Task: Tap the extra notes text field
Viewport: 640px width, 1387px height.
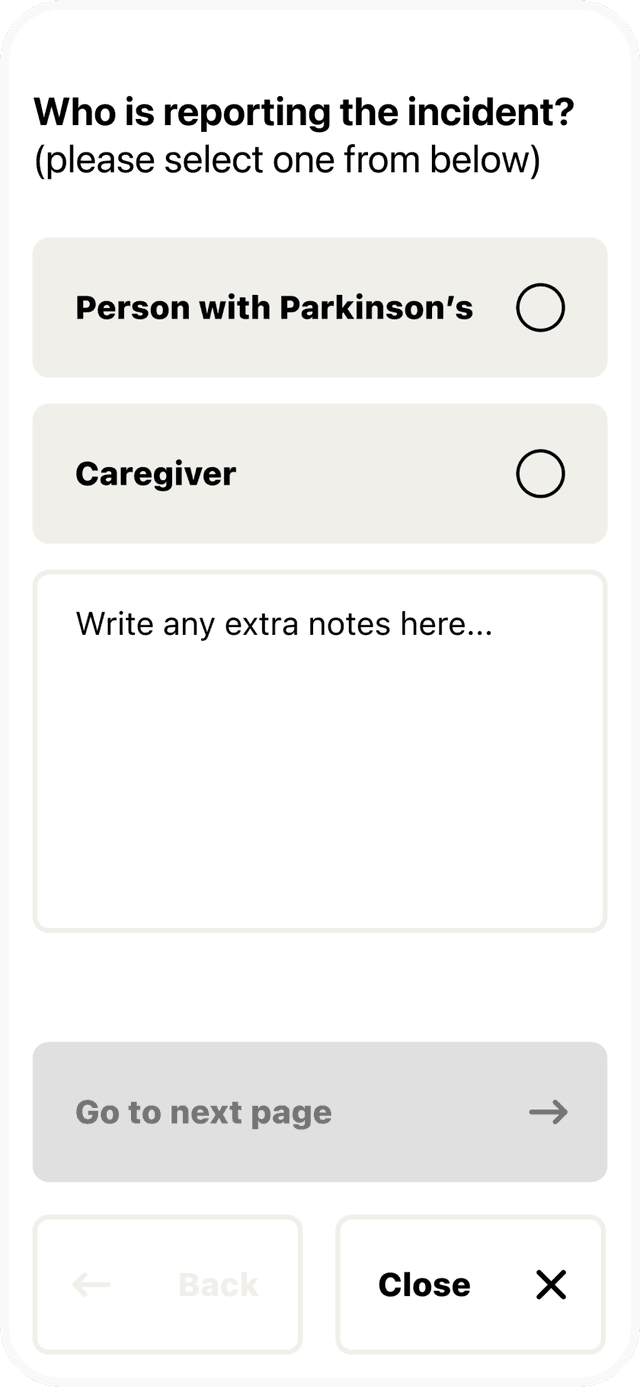Action: (319, 750)
